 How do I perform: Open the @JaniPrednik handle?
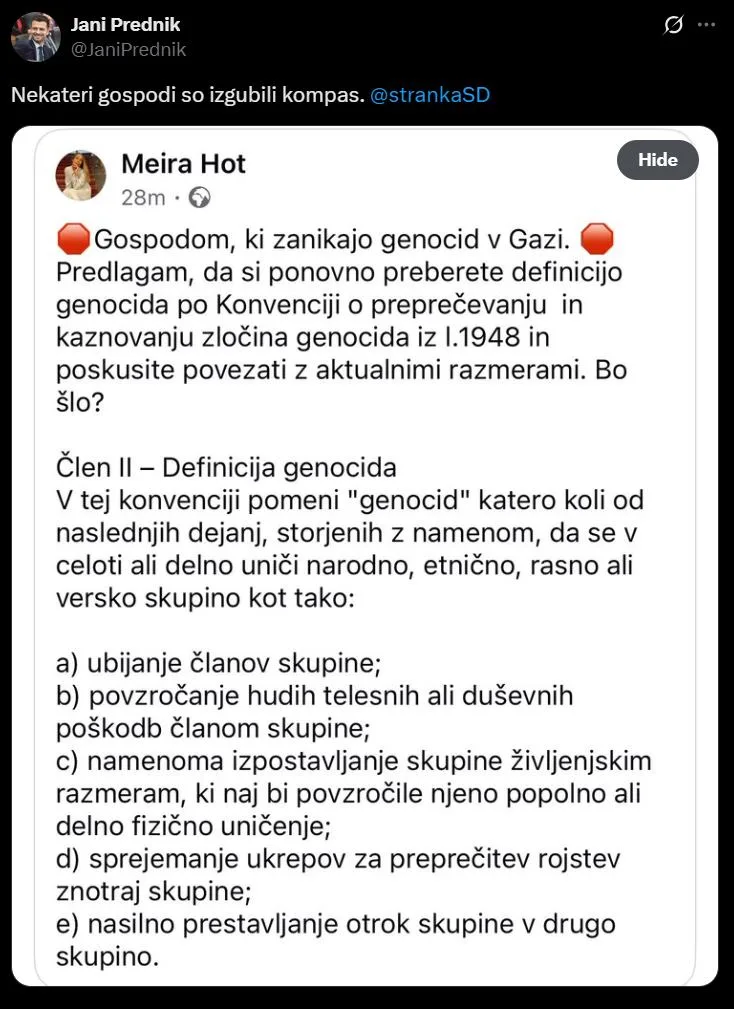point(128,48)
